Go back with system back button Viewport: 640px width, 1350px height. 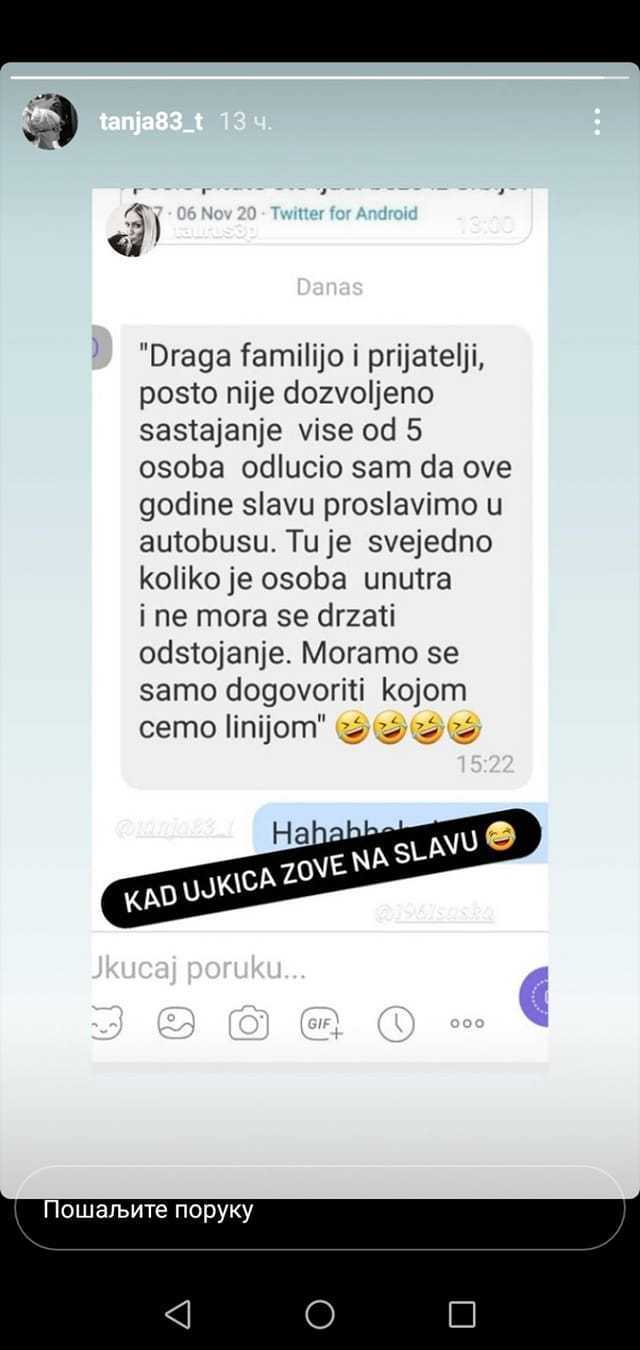tap(178, 1313)
